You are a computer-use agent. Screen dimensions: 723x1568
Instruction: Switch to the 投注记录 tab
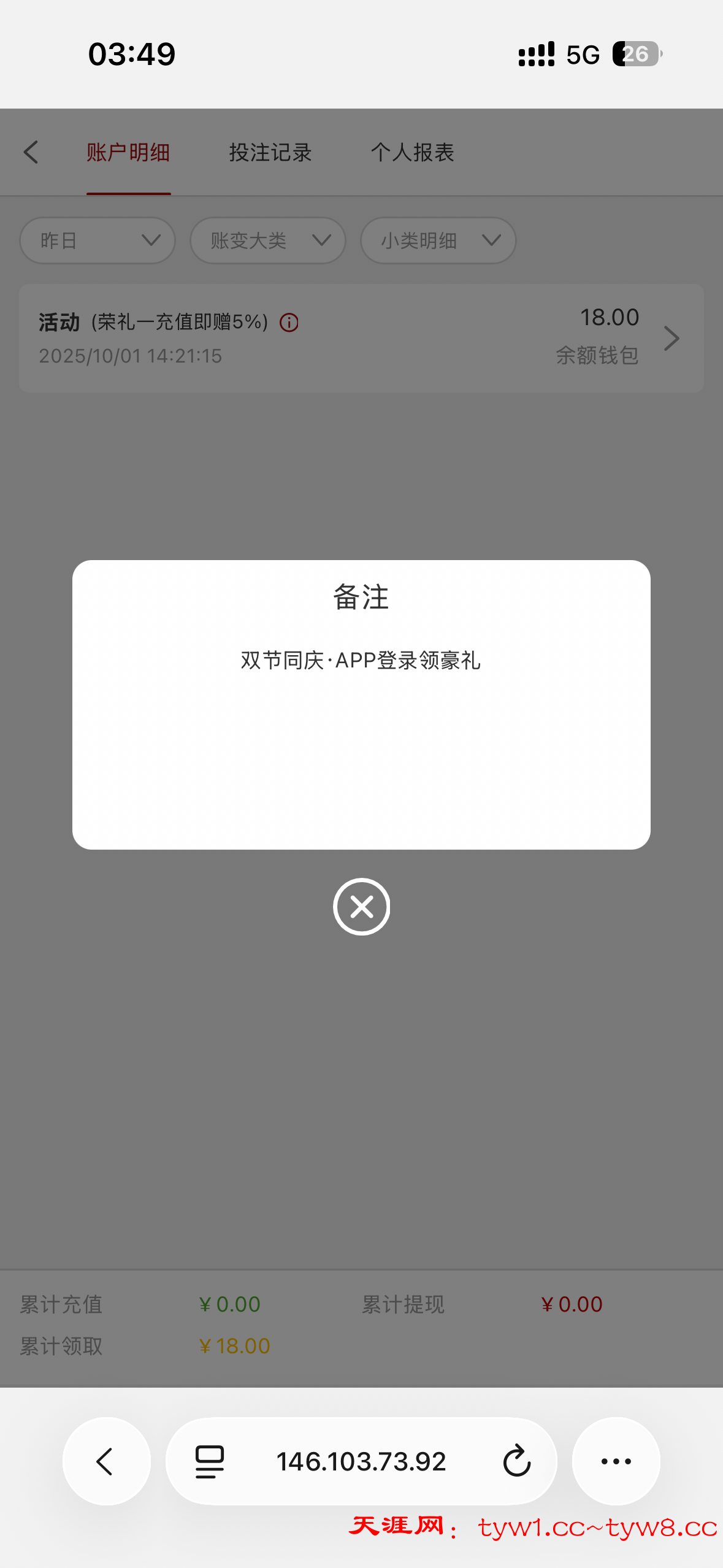click(270, 152)
